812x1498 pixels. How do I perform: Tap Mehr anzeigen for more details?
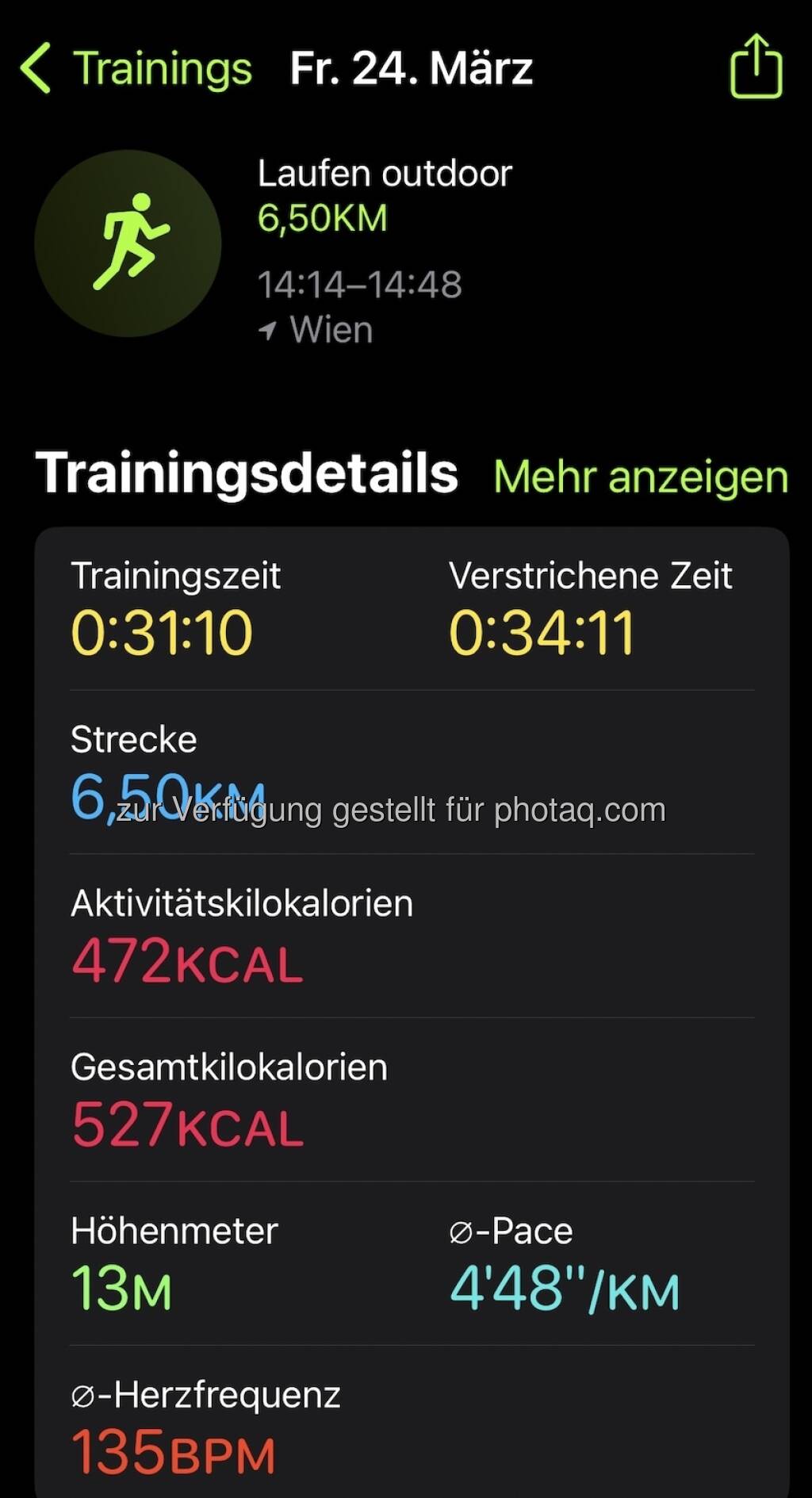pyautogui.click(x=640, y=477)
